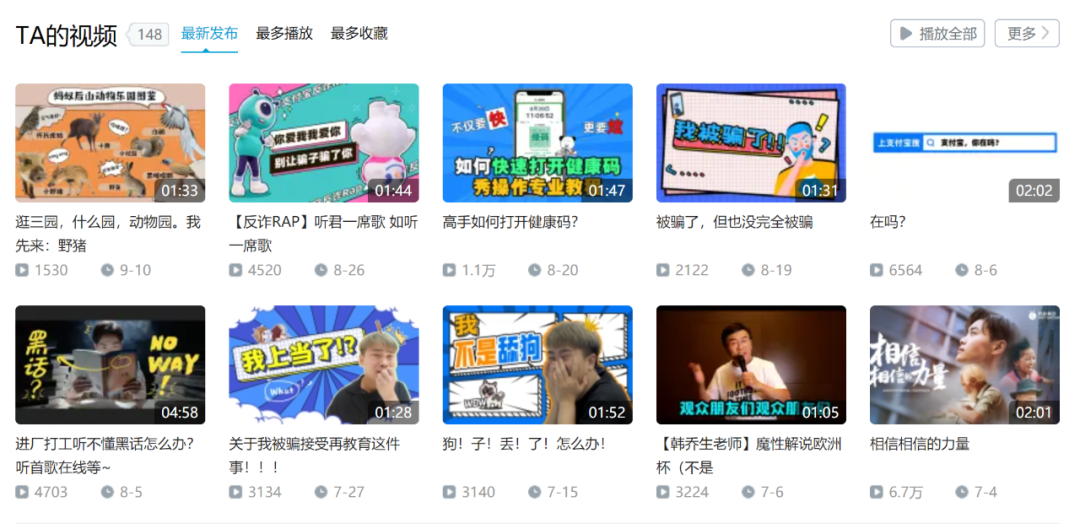Image resolution: width=1080 pixels, height=529 pixels.
Task: Tap the 播放全部 button
Action: pyautogui.click(x=937, y=33)
